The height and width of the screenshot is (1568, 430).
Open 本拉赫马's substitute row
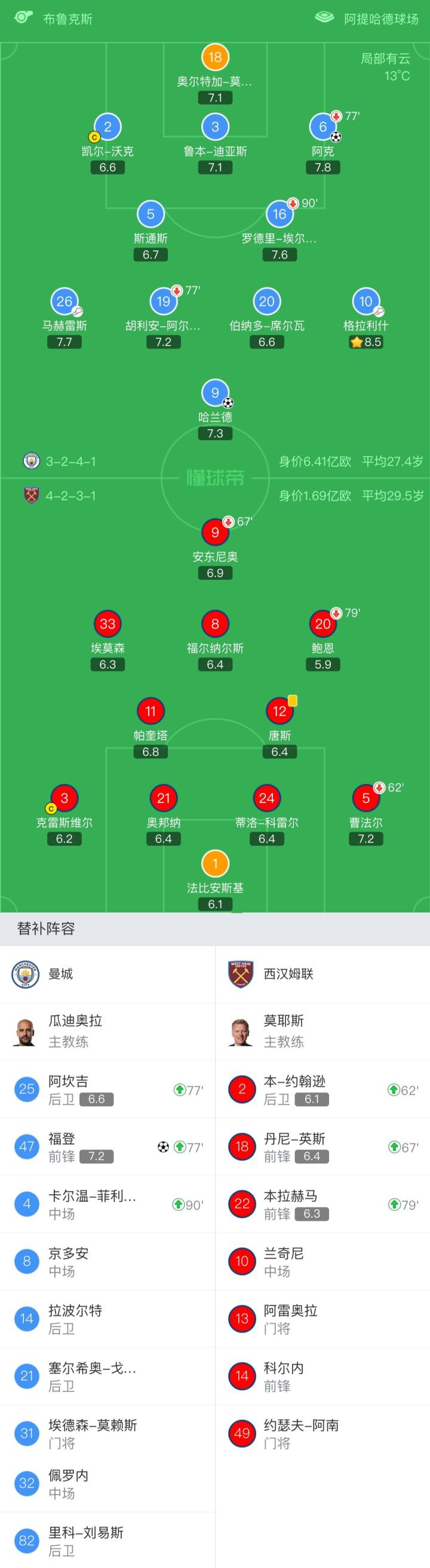[322, 1204]
